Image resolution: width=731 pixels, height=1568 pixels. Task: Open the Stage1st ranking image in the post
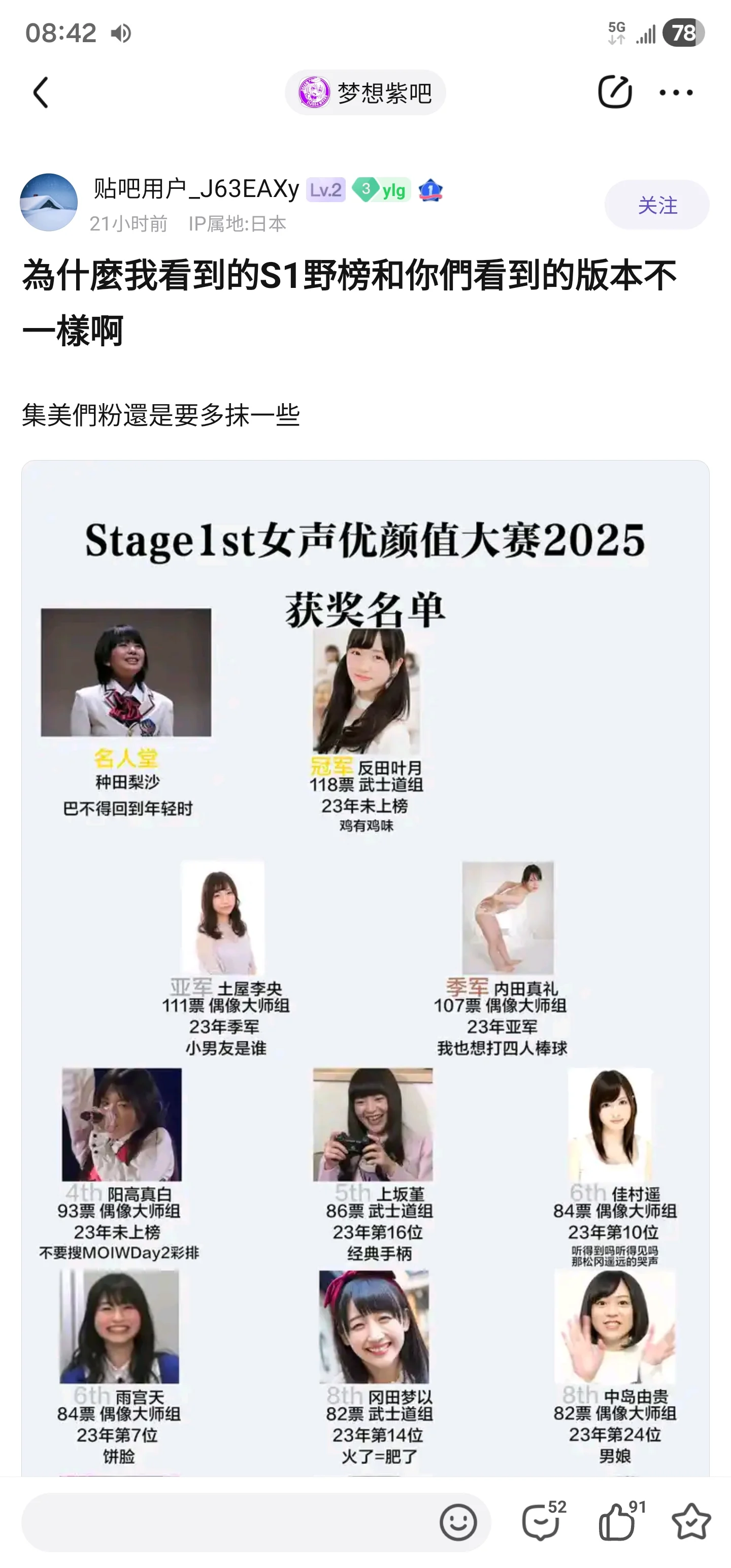pos(365,968)
